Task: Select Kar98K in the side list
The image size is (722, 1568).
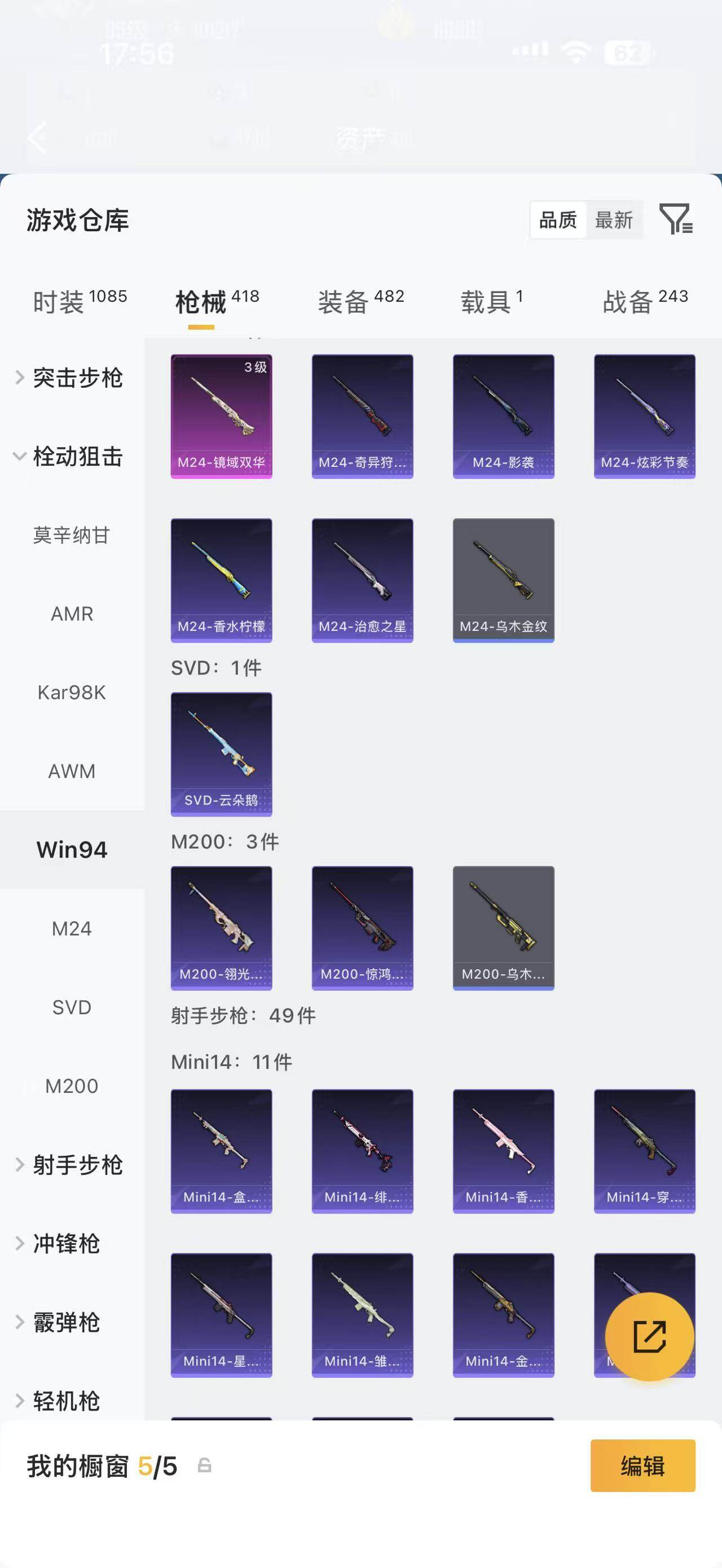Action: click(72, 693)
